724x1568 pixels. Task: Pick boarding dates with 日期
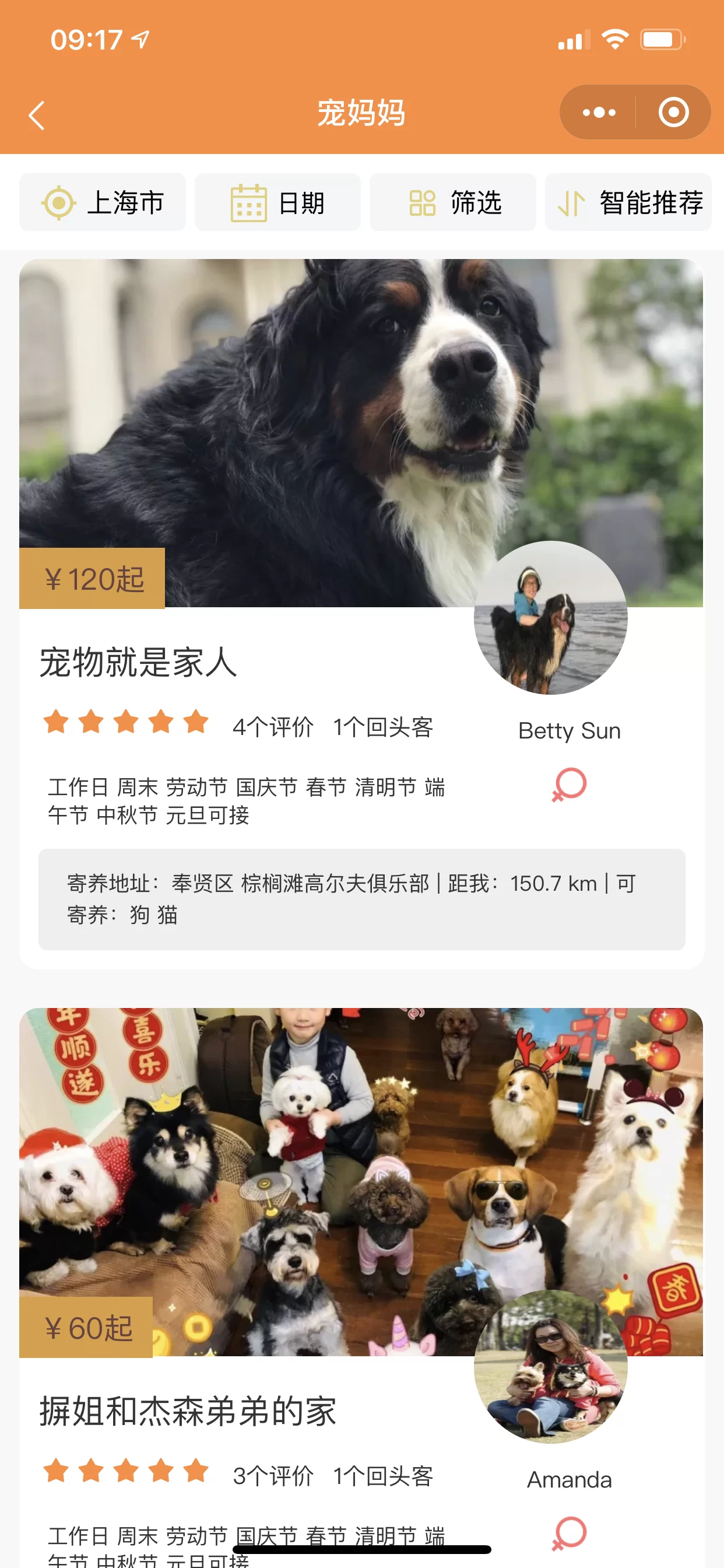click(278, 202)
